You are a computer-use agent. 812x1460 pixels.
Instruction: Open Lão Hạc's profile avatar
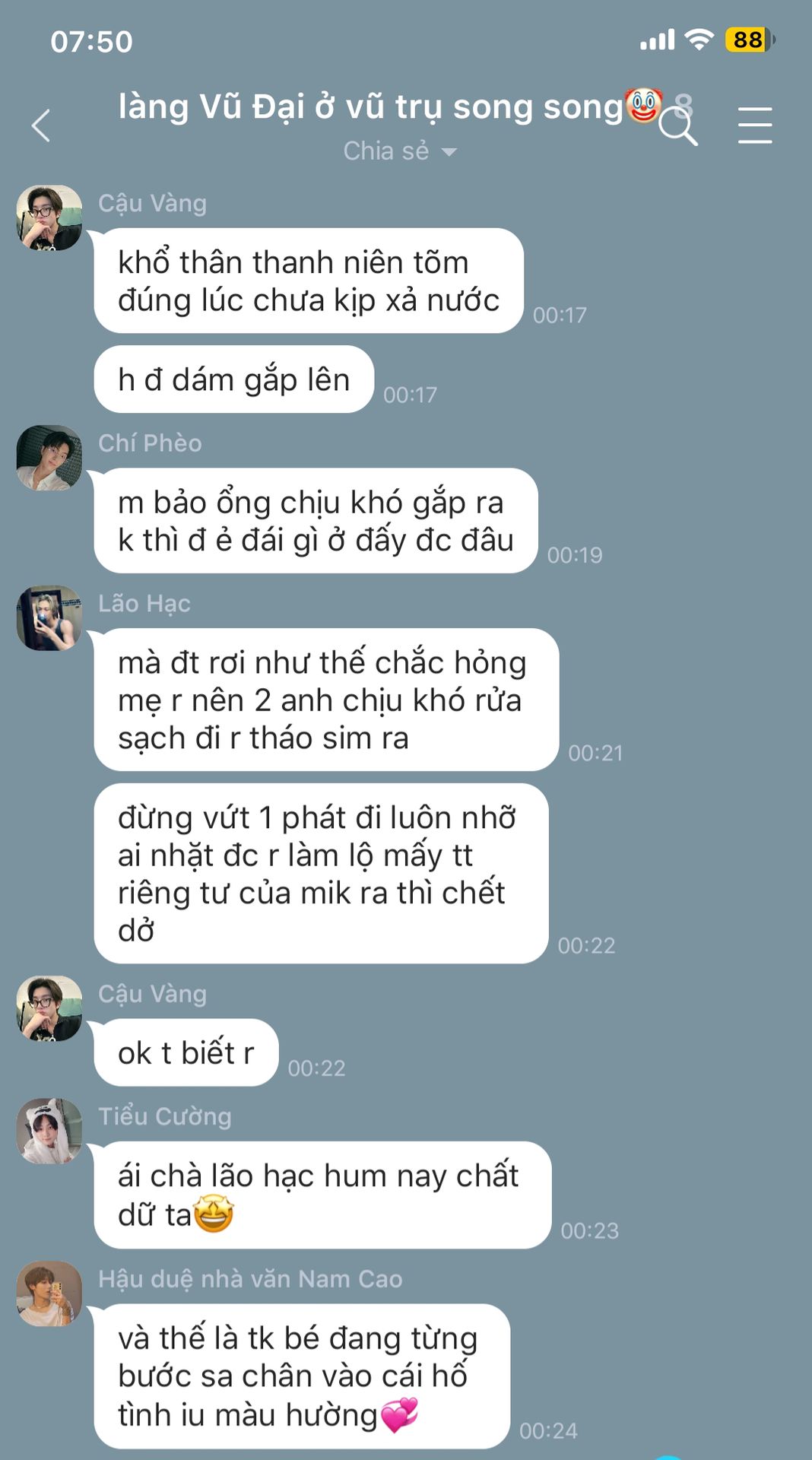click(49, 618)
